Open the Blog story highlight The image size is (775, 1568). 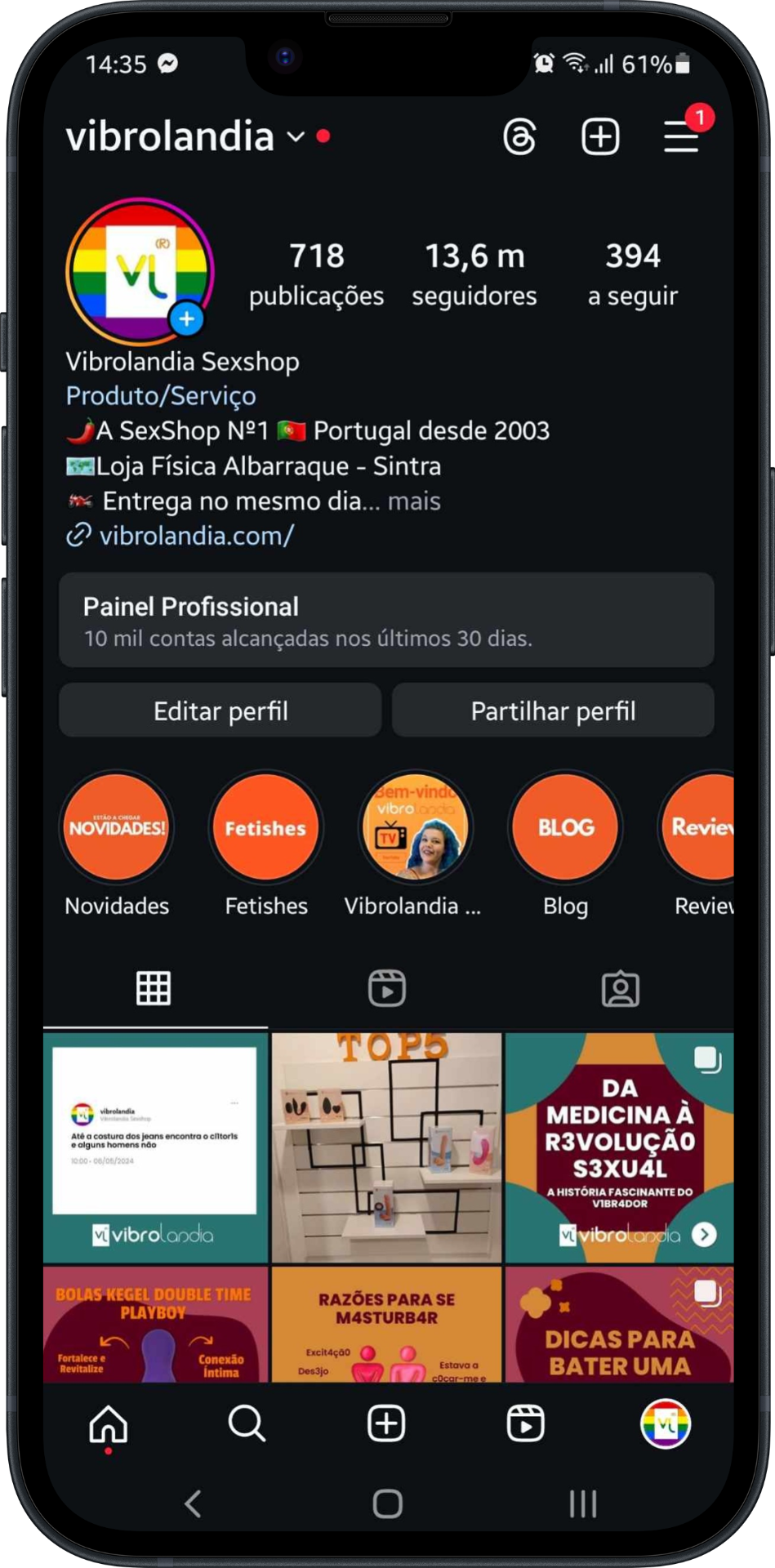point(565,827)
